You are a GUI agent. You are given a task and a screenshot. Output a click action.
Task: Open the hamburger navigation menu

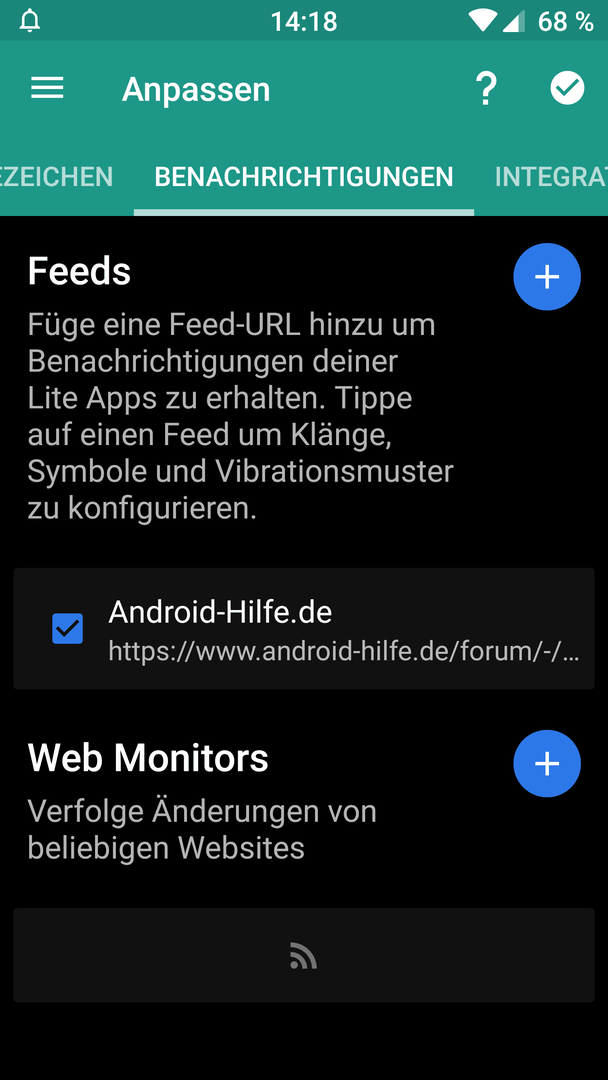tap(48, 88)
